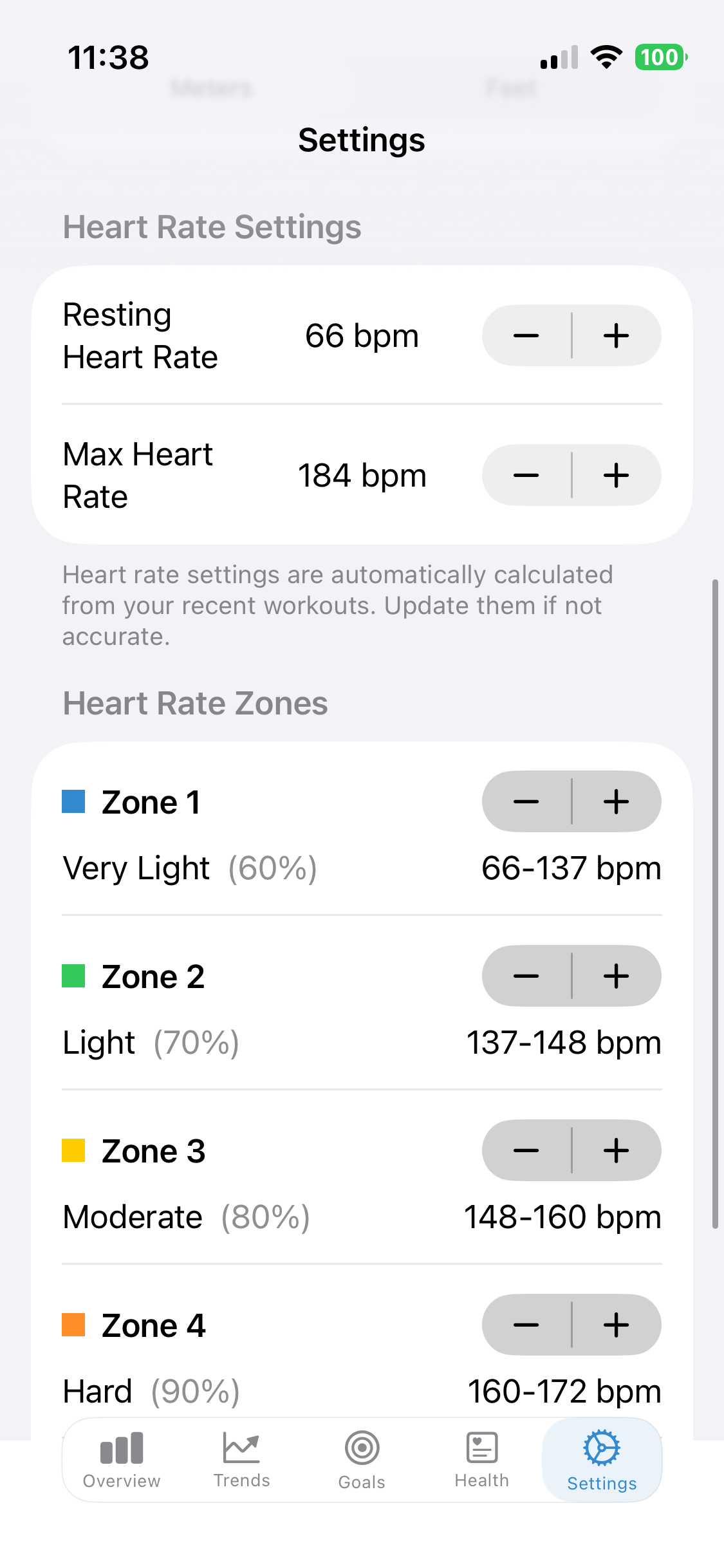Raise Max Heart Rate above 184 bpm
Image resolution: width=724 pixels, height=1568 pixels.
(x=615, y=475)
